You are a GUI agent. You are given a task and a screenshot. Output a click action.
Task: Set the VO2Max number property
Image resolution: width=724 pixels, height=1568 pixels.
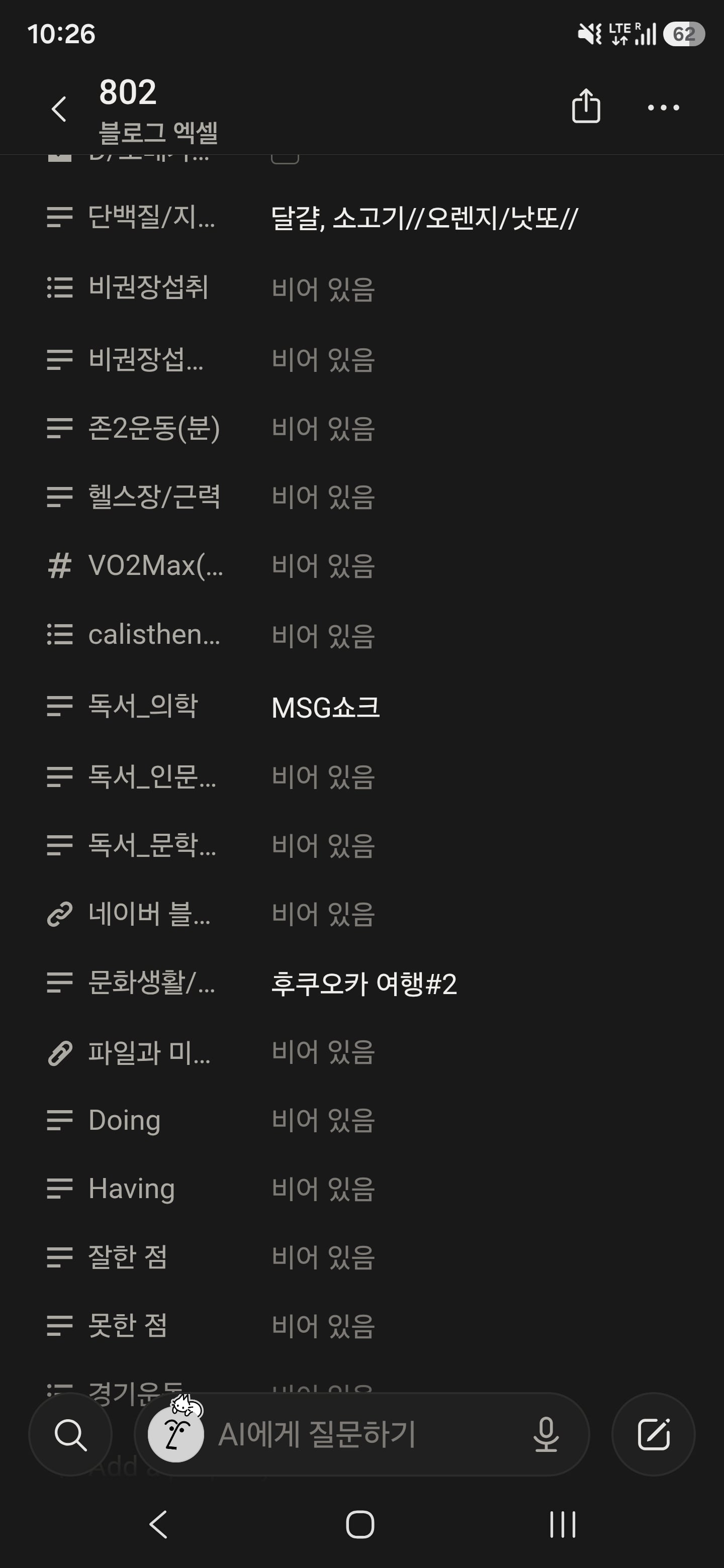click(x=361, y=565)
